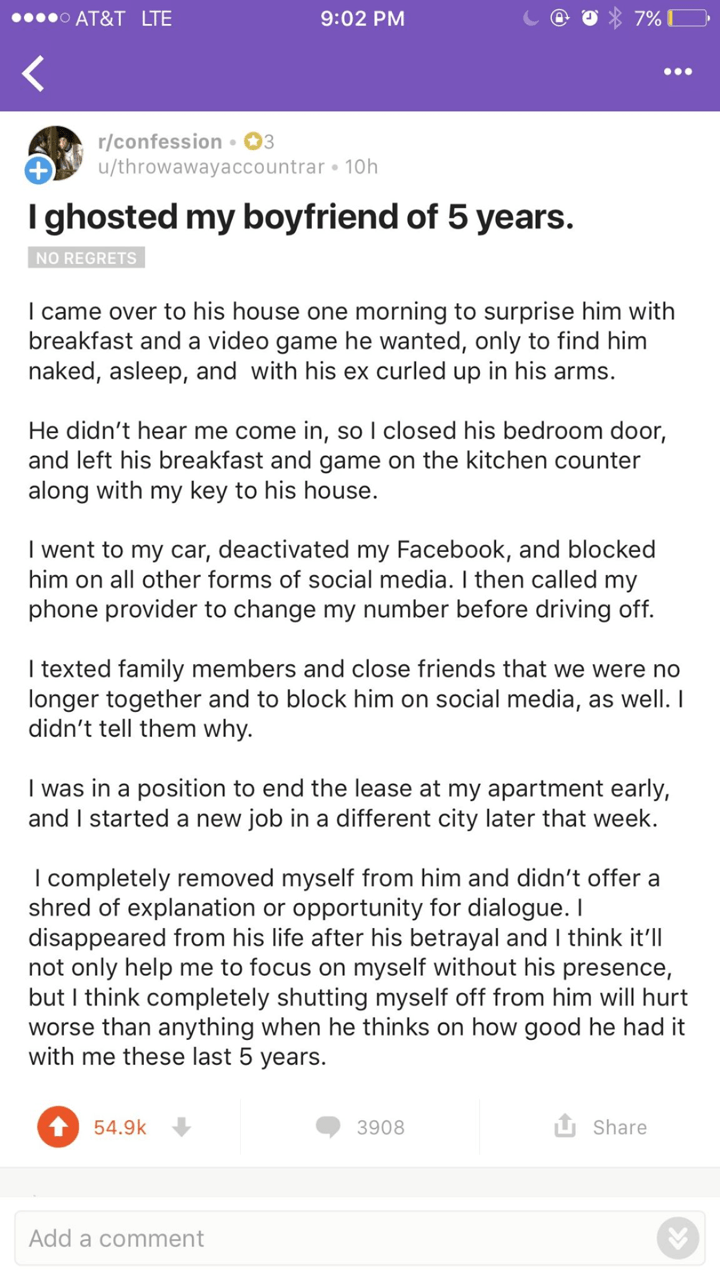Downvote this post
Screen dimensions: 720x1280
tap(181, 1127)
